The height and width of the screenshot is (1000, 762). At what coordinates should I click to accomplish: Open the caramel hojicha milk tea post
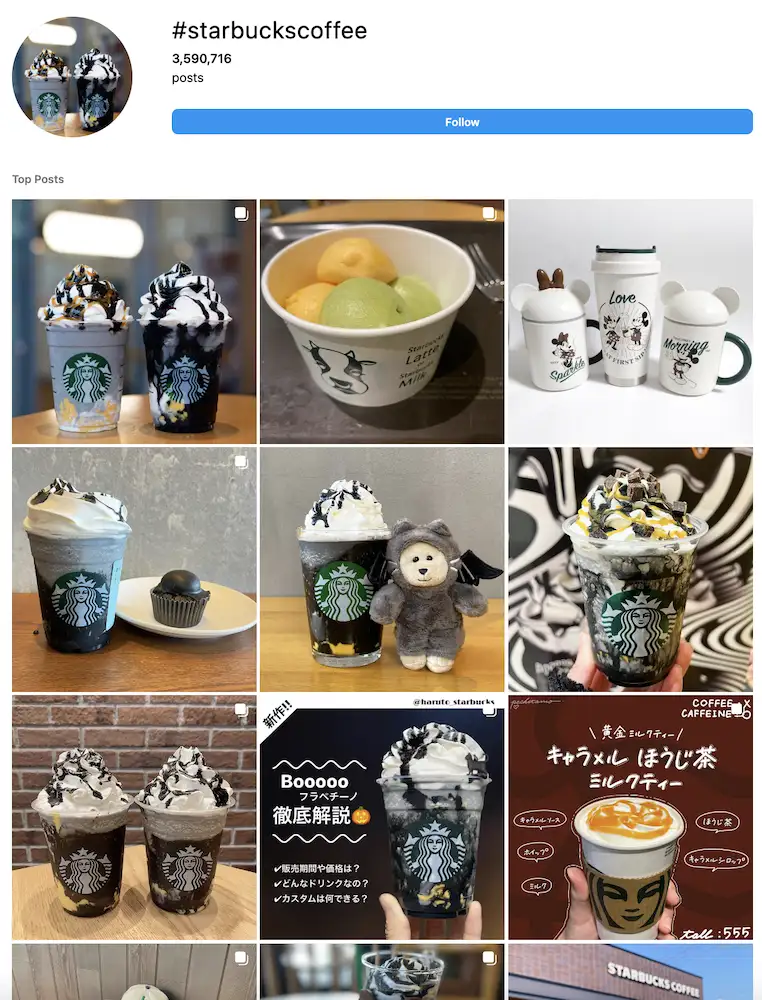pyautogui.click(x=630, y=817)
